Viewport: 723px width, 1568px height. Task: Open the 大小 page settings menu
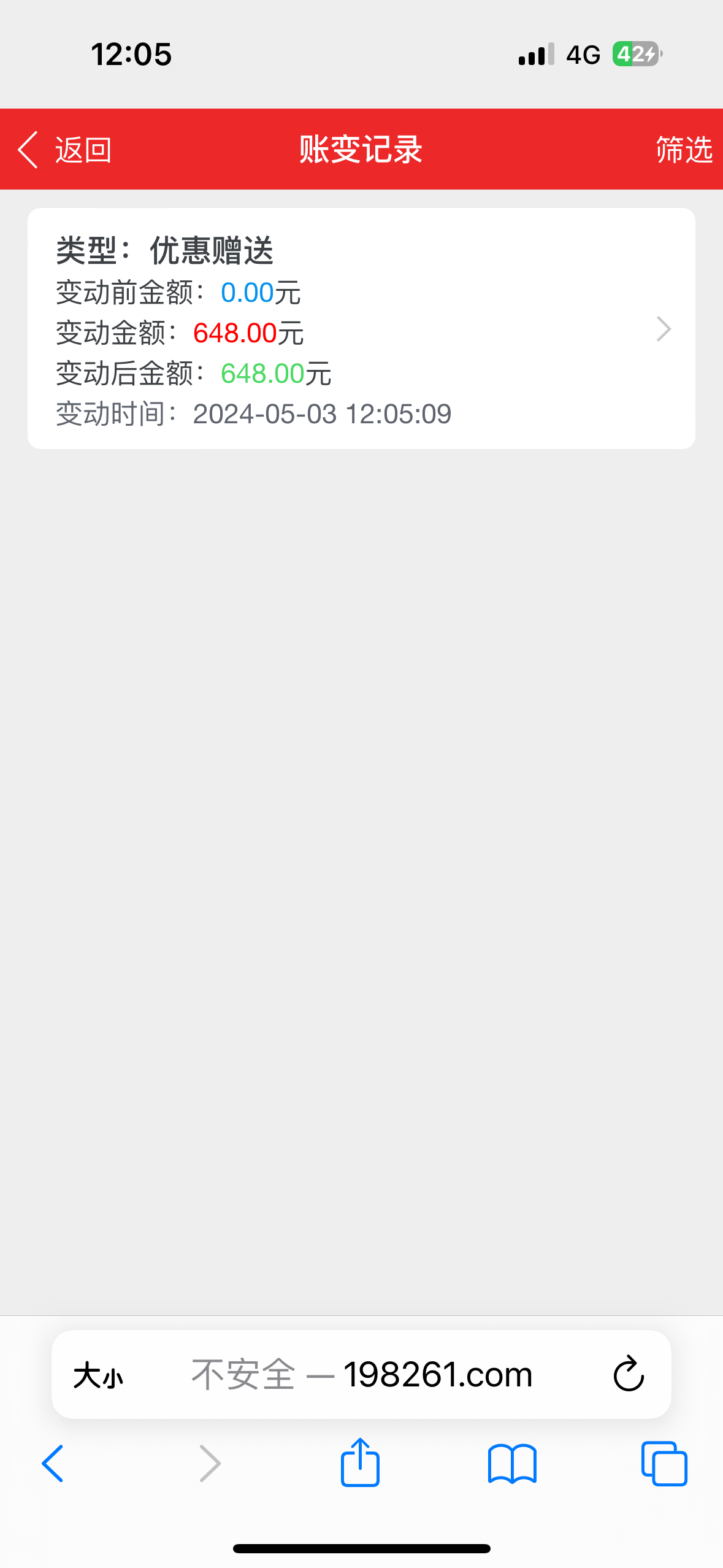tap(98, 1375)
